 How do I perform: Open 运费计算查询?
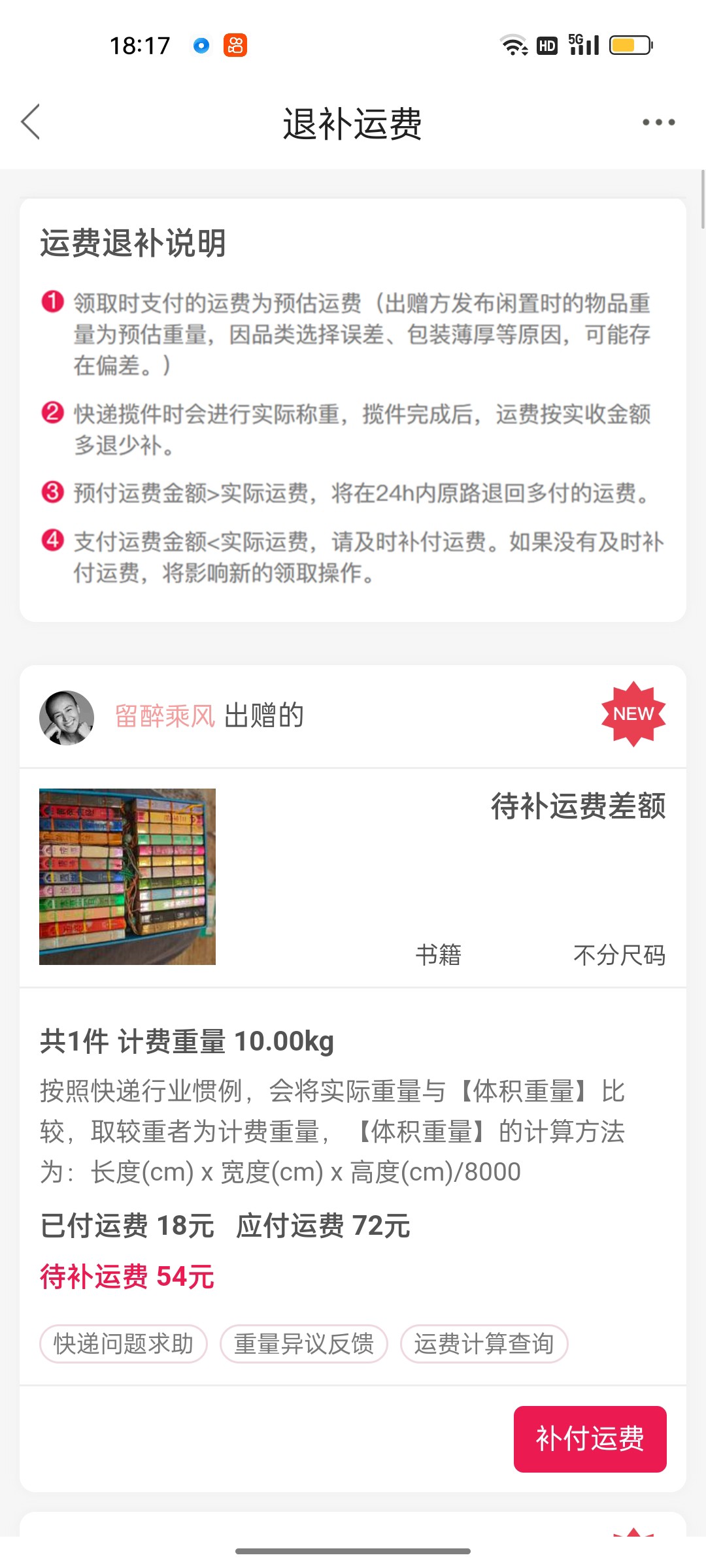pyautogui.click(x=484, y=1344)
